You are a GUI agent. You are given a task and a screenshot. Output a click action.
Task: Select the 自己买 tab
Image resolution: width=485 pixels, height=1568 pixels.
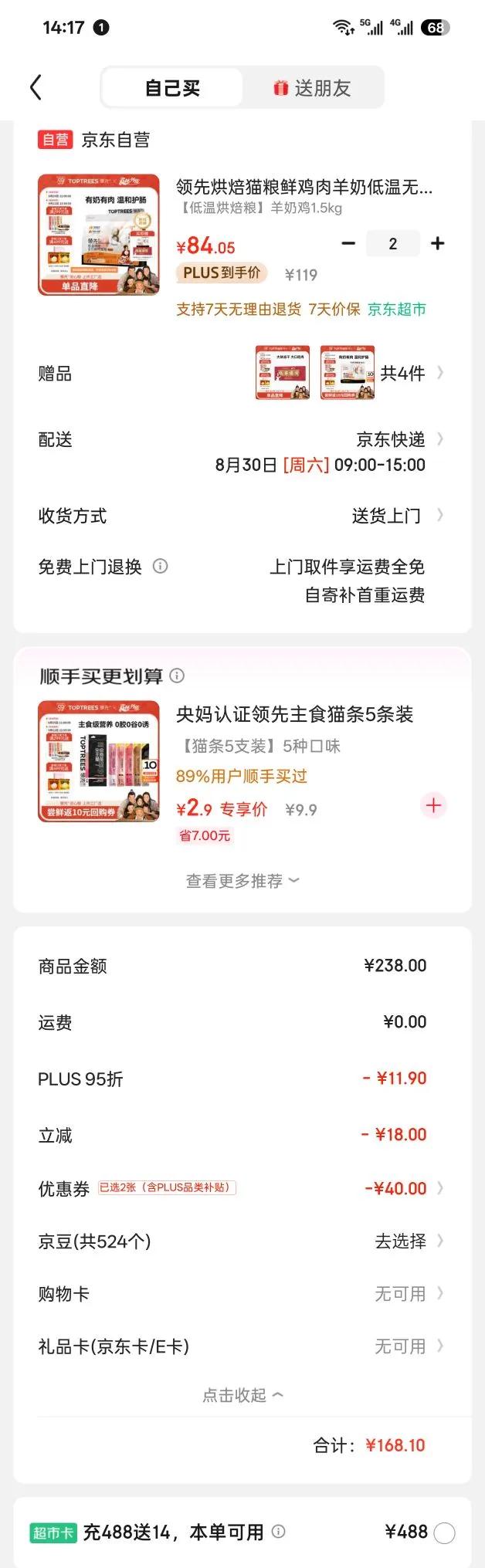coord(172,88)
